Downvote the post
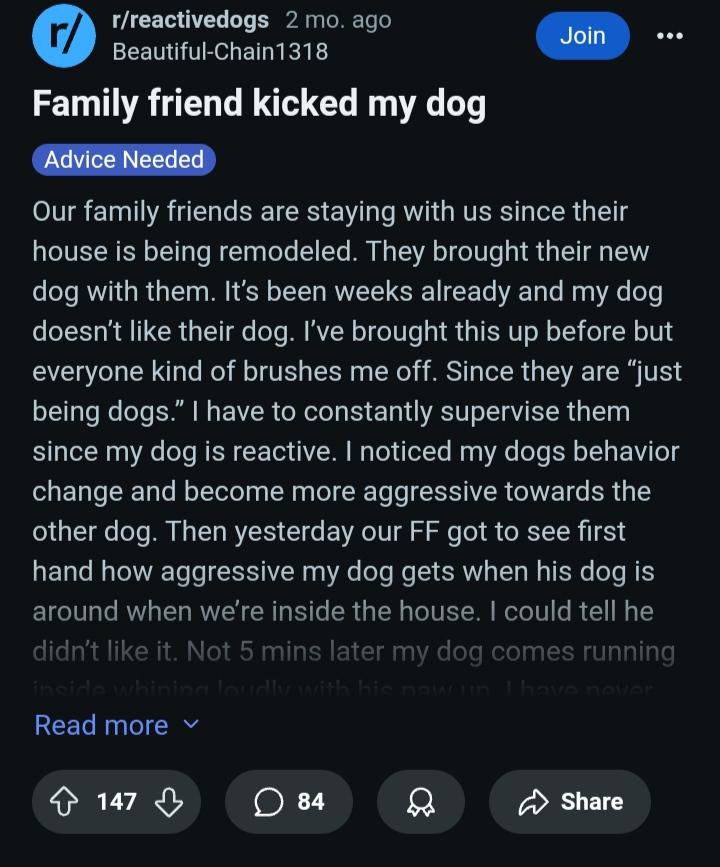The width and height of the screenshot is (720, 867). click(169, 801)
